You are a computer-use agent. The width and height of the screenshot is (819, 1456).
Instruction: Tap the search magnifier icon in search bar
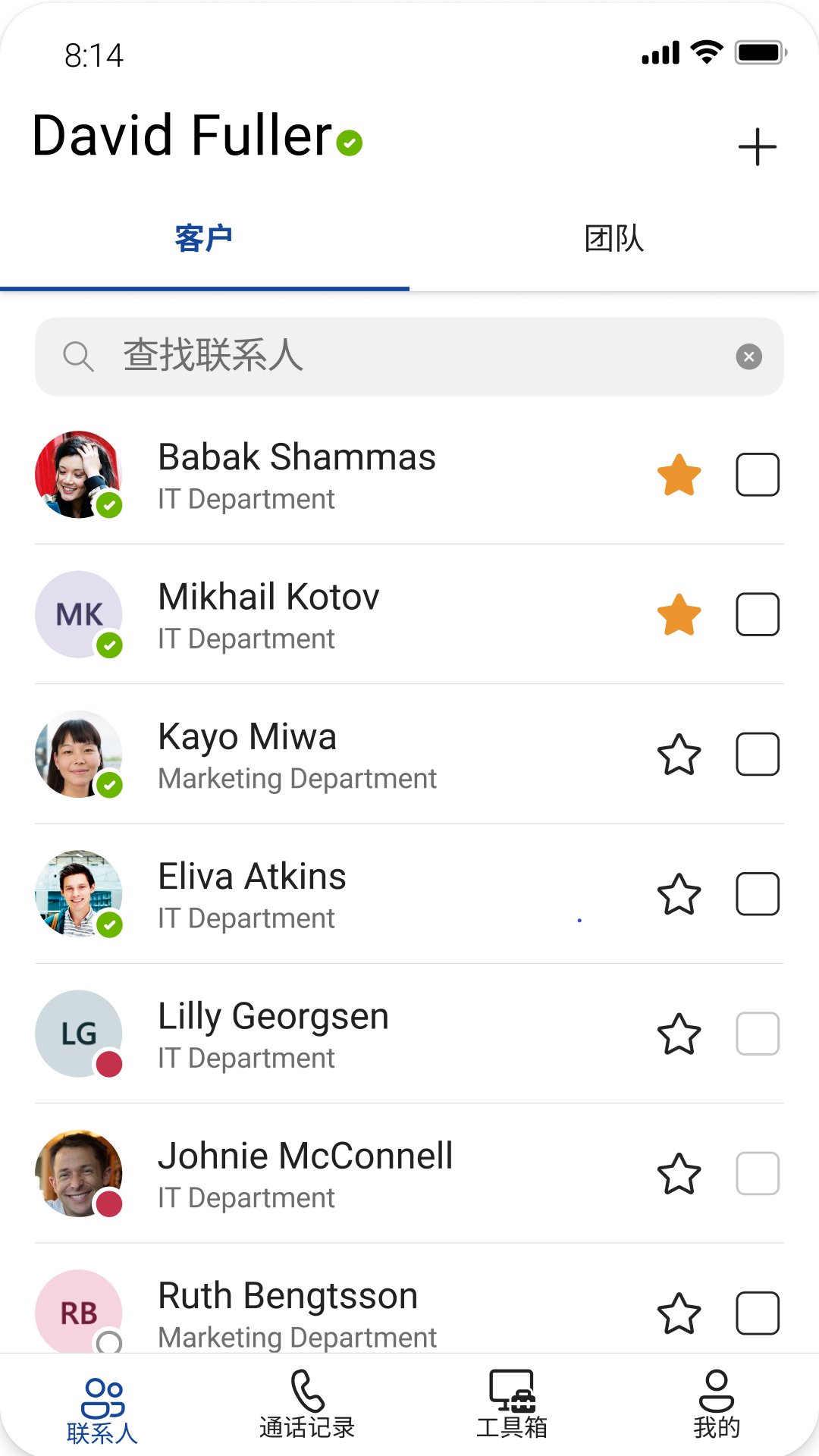coord(79,356)
